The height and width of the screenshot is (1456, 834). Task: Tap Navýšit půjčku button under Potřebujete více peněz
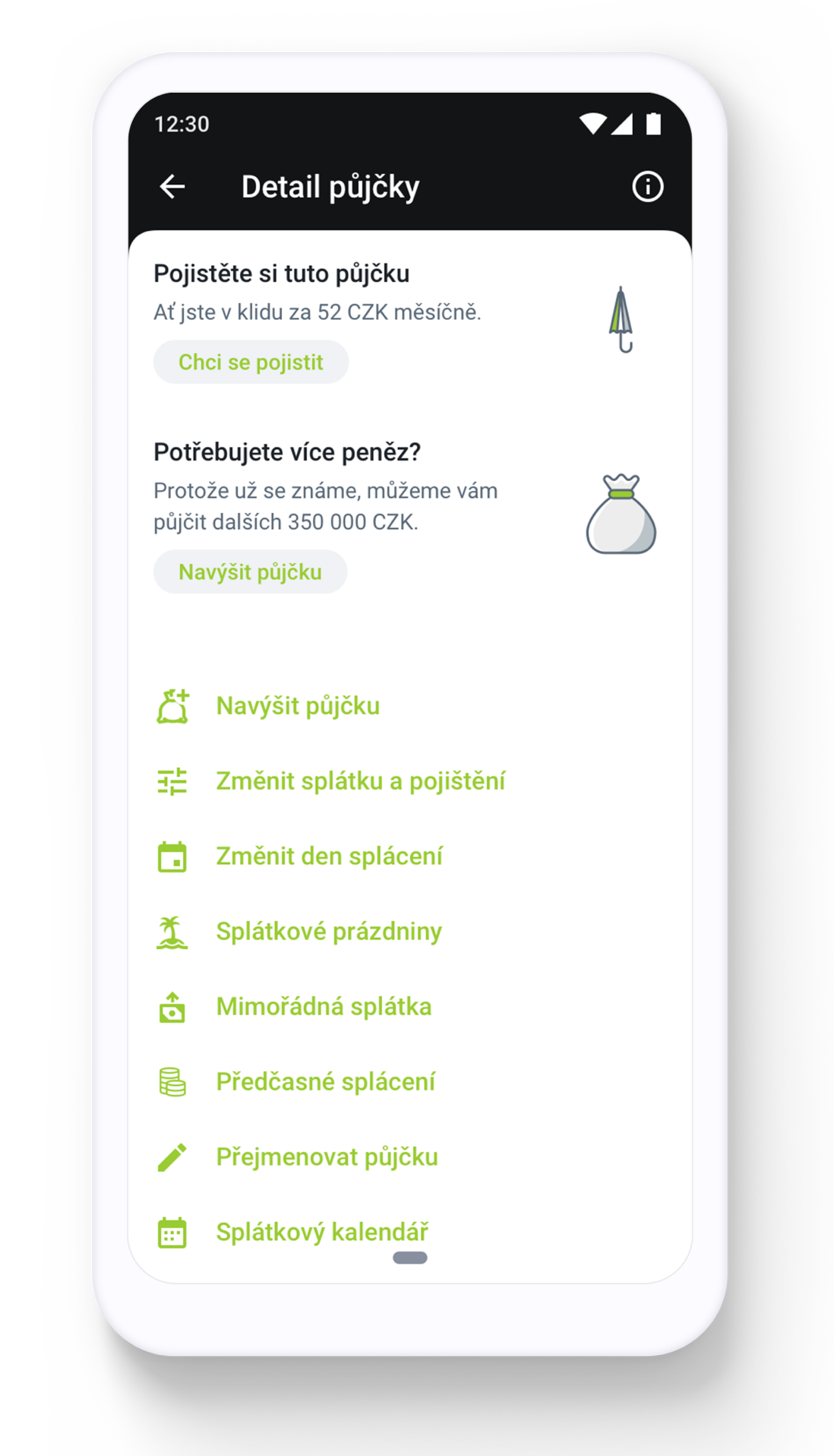[250, 571]
